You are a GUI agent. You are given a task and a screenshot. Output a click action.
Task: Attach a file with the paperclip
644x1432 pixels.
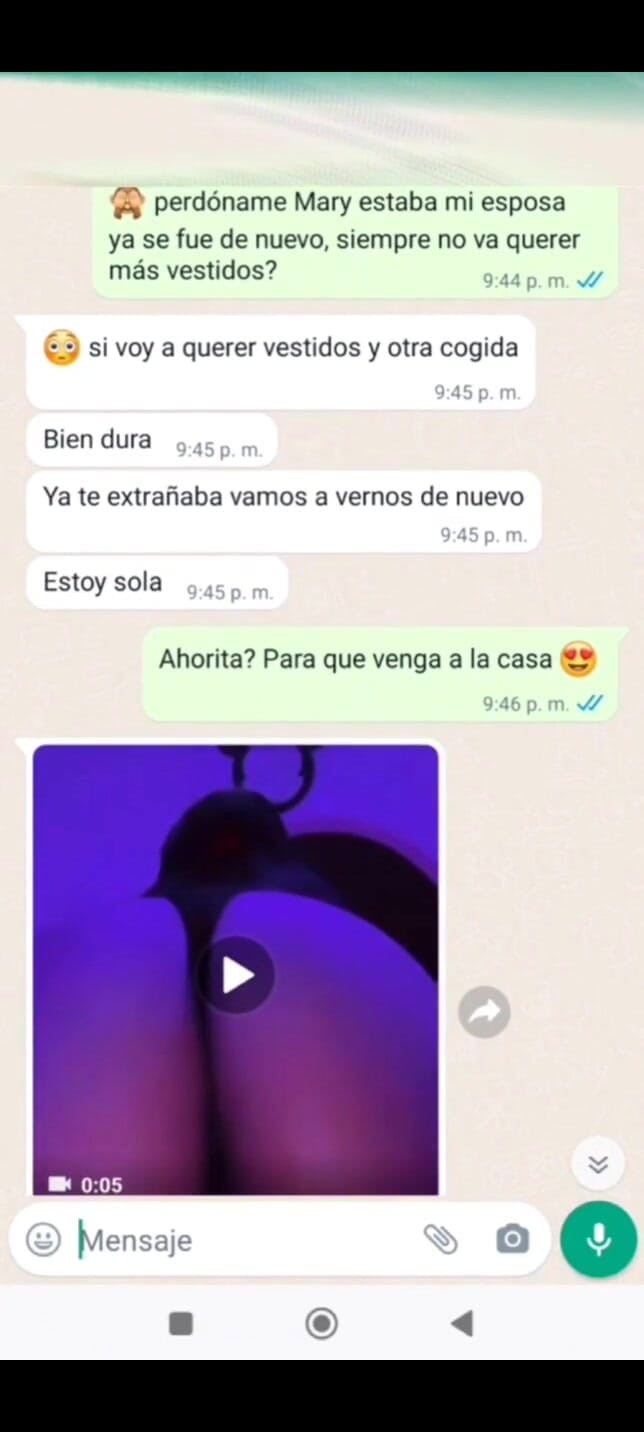[x=440, y=1240]
